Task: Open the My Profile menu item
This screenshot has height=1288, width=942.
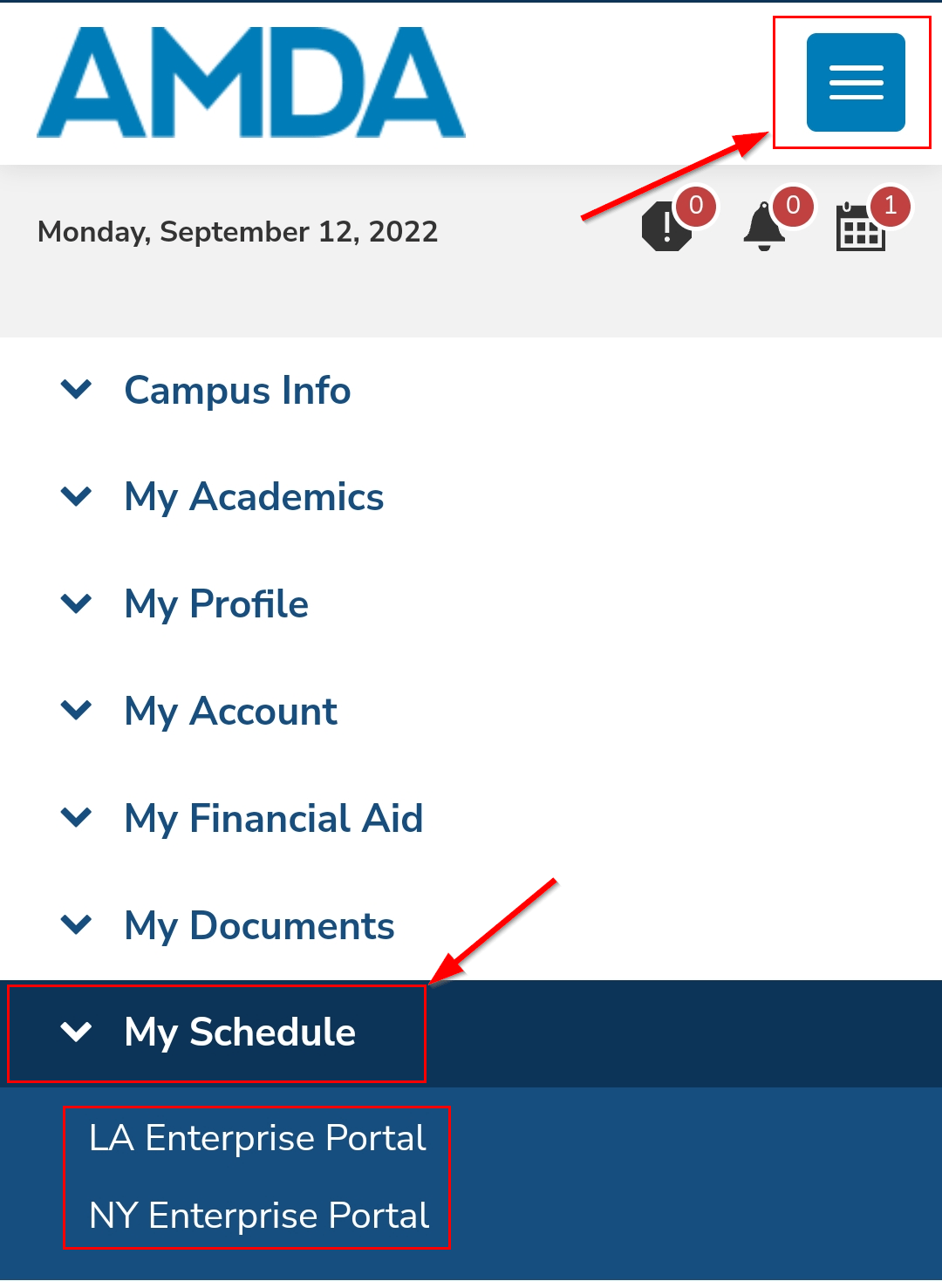Action: click(216, 603)
